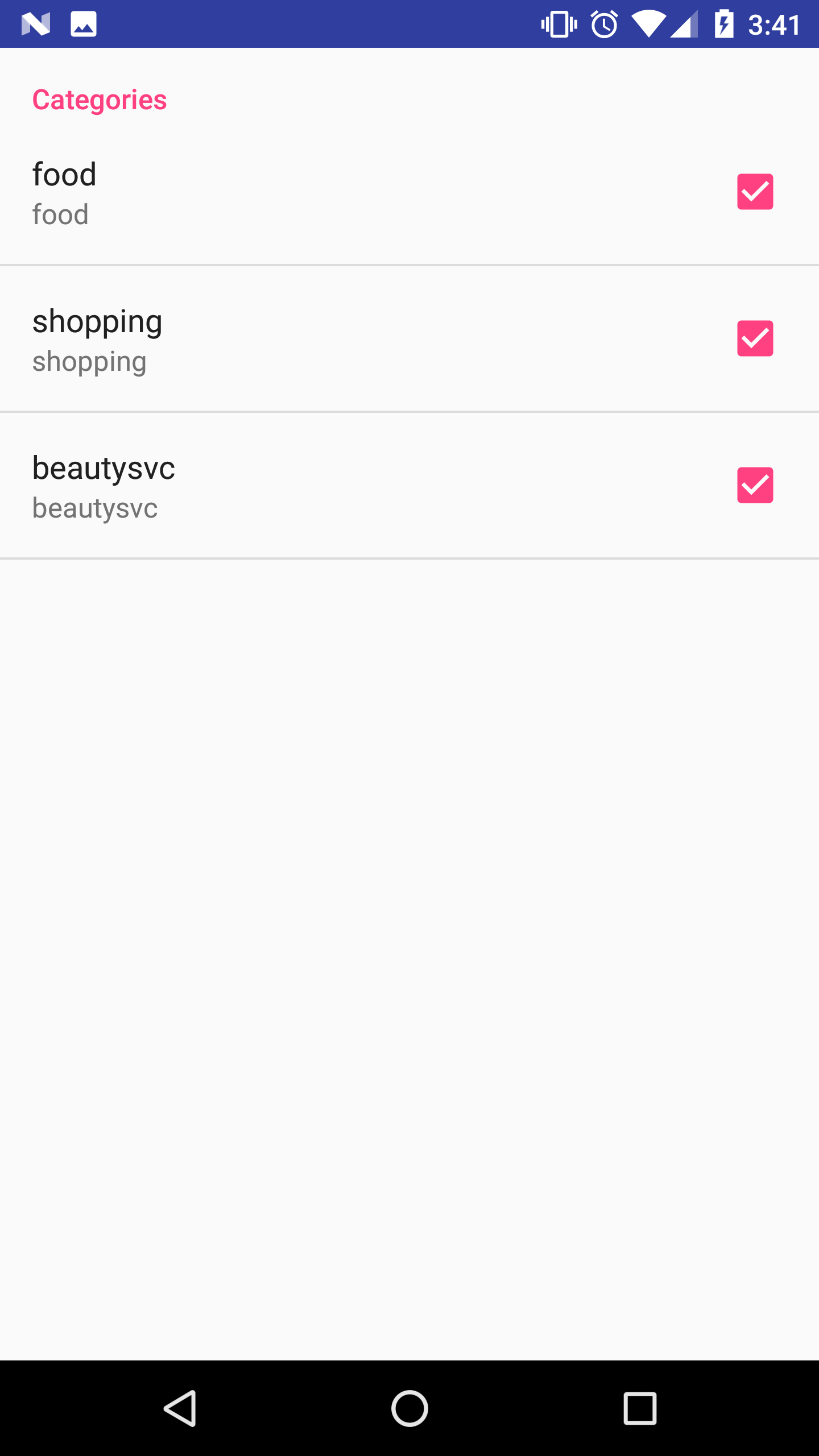The image size is (819, 1456).
Task: Uncheck the food category checkbox
Action: tap(755, 192)
